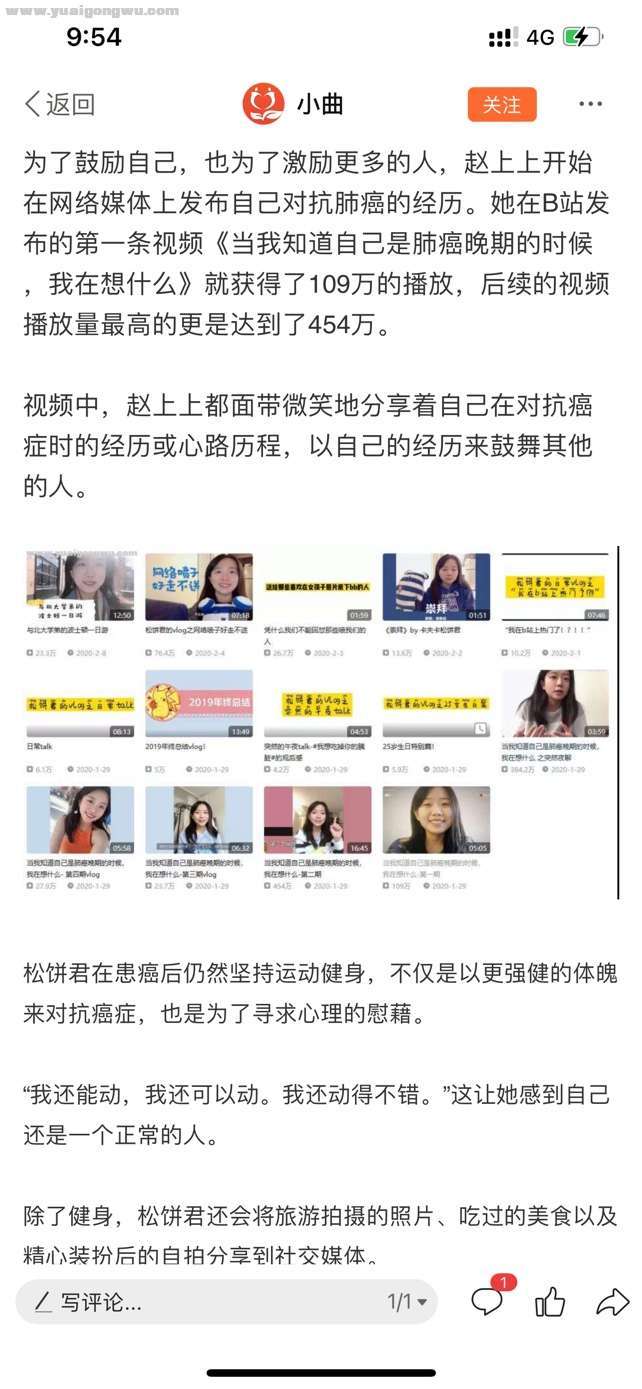Open the overflow menu
This screenshot has height=1389, width=642.
tap(591, 104)
